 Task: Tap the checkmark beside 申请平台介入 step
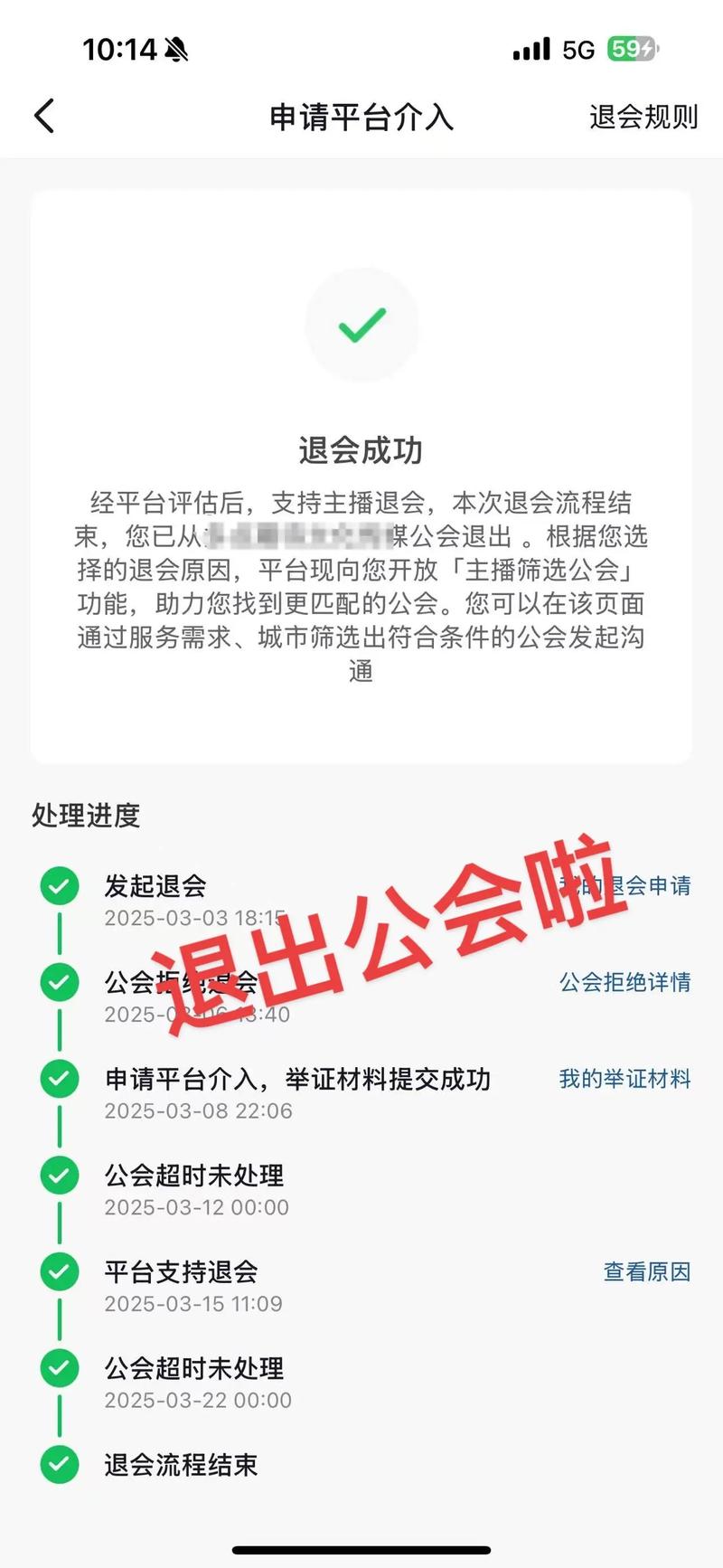pyautogui.click(x=58, y=1079)
